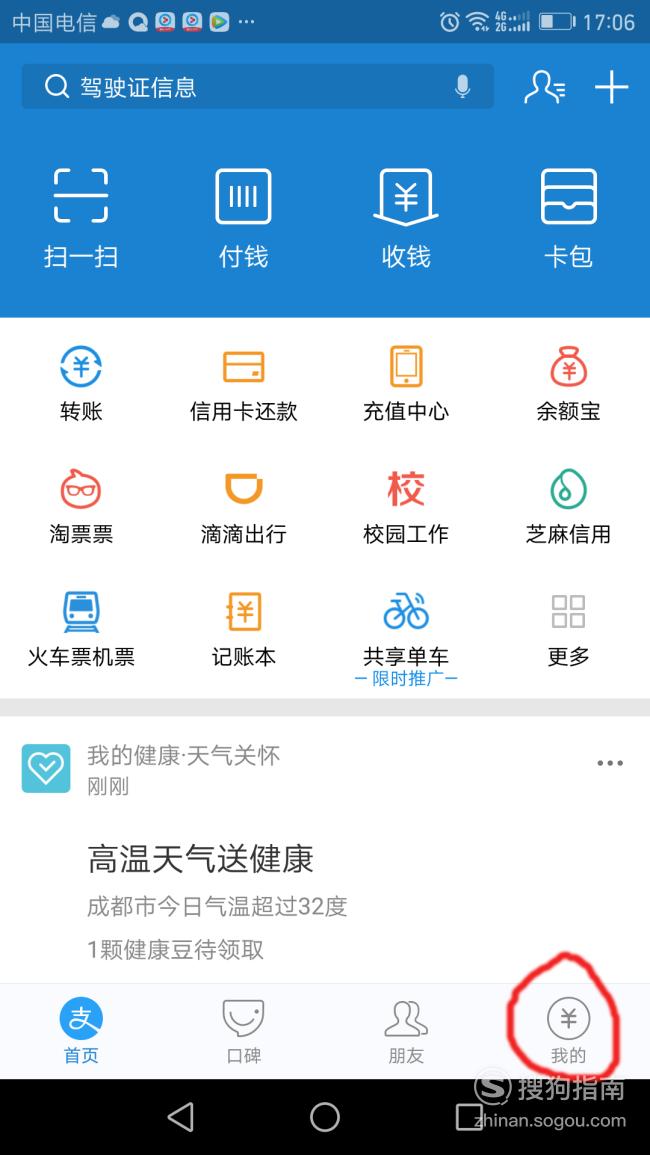The height and width of the screenshot is (1155, 650).
Task: Open 付钱 payment code
Action: (243, 218)
